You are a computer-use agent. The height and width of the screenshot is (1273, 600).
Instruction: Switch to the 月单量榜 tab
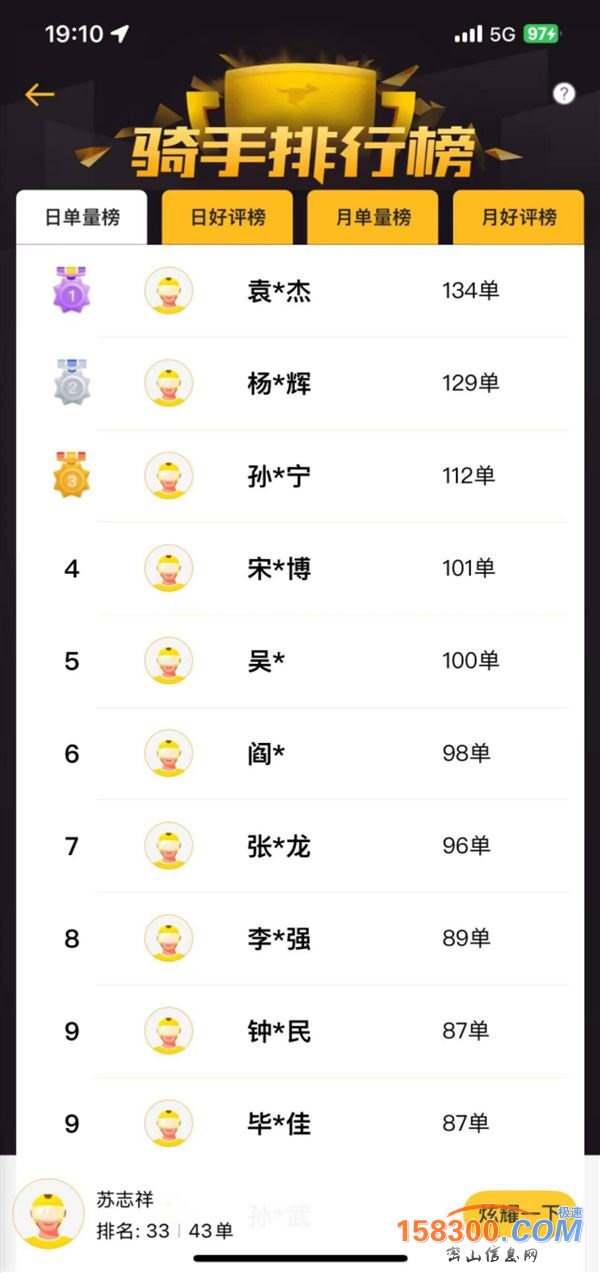point(373,217)
